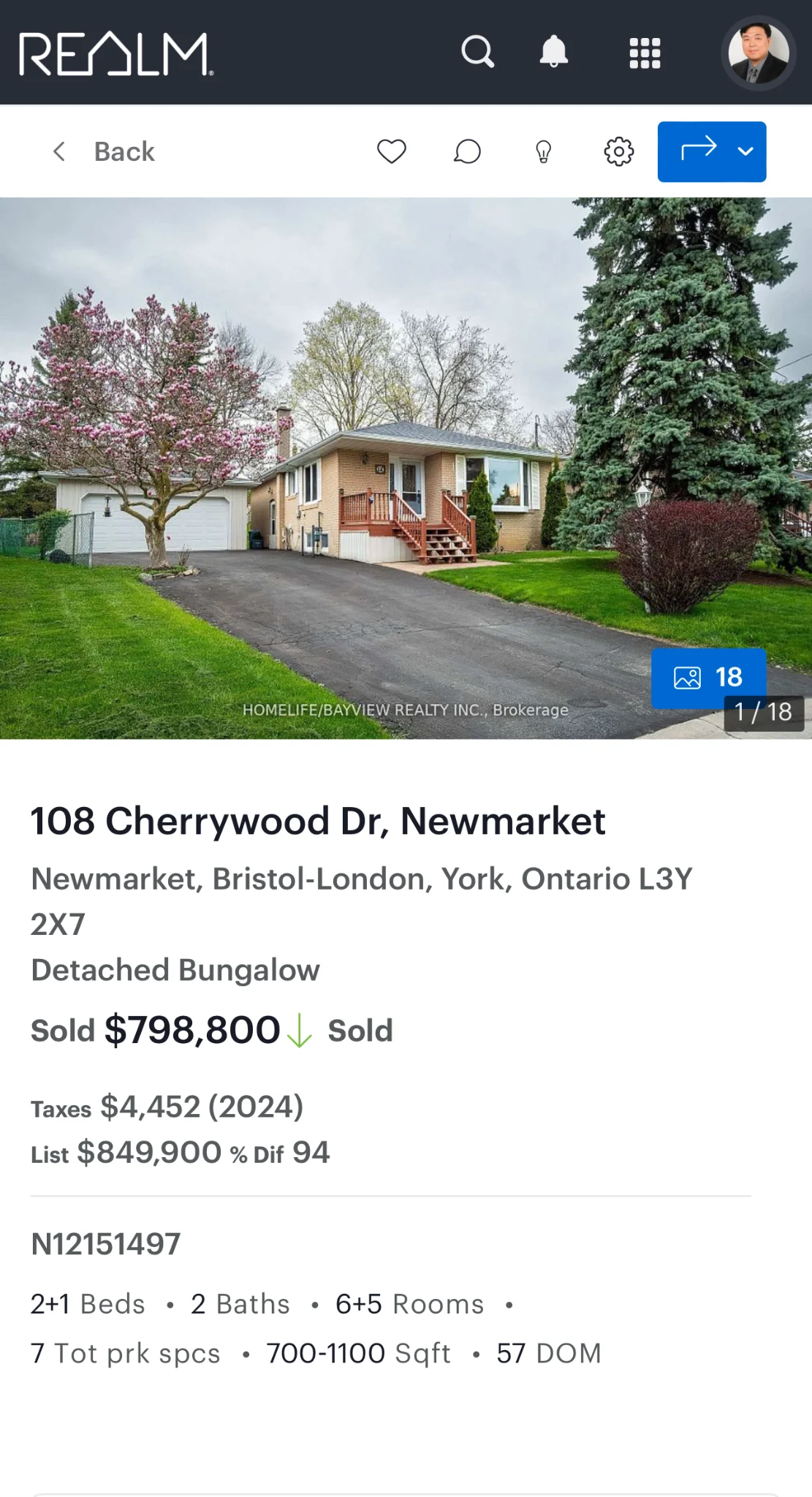The image size is (812, 1497).
Task: Open the apps grid menu
Action: 645,53
